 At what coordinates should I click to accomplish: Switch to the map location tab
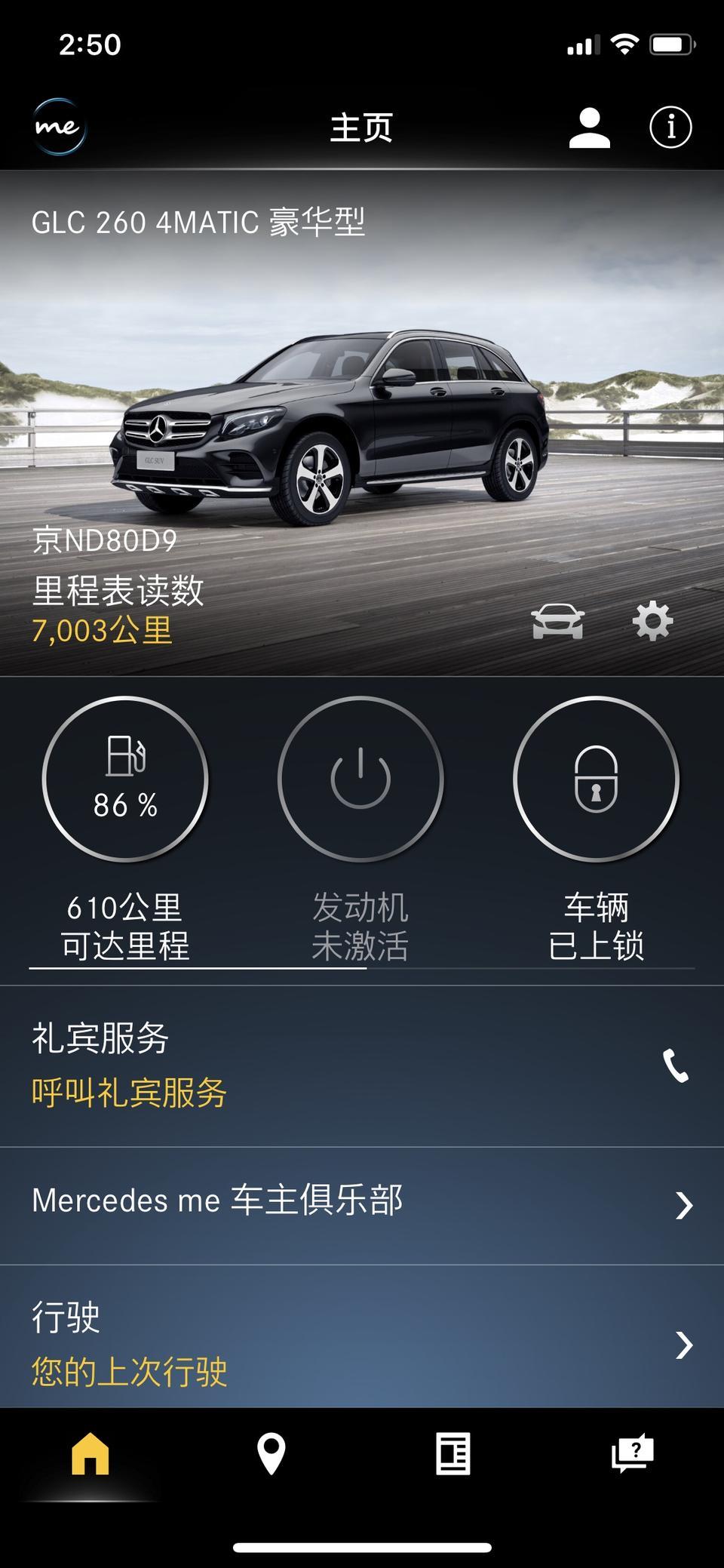tap(271, 1453)
